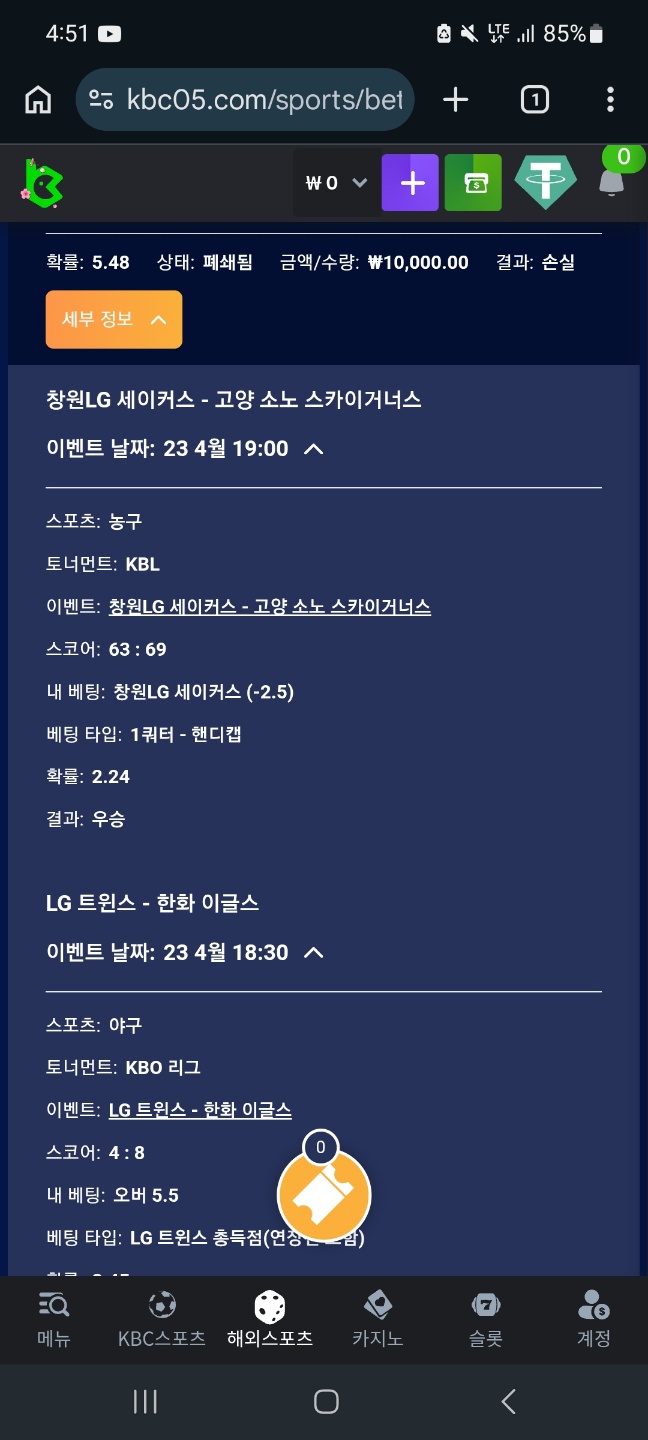Open the browser overflow menu
This screenshot has height=1440, width=648.
[x=610, y=100]
